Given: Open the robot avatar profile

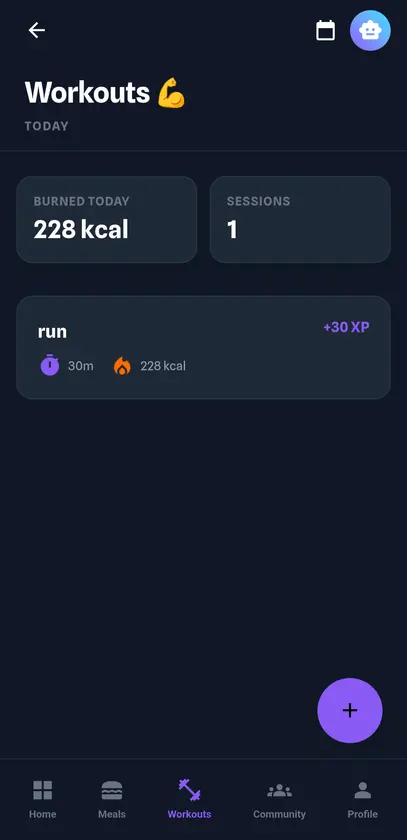Looking at the screenshot, I should tap(370, 31).
